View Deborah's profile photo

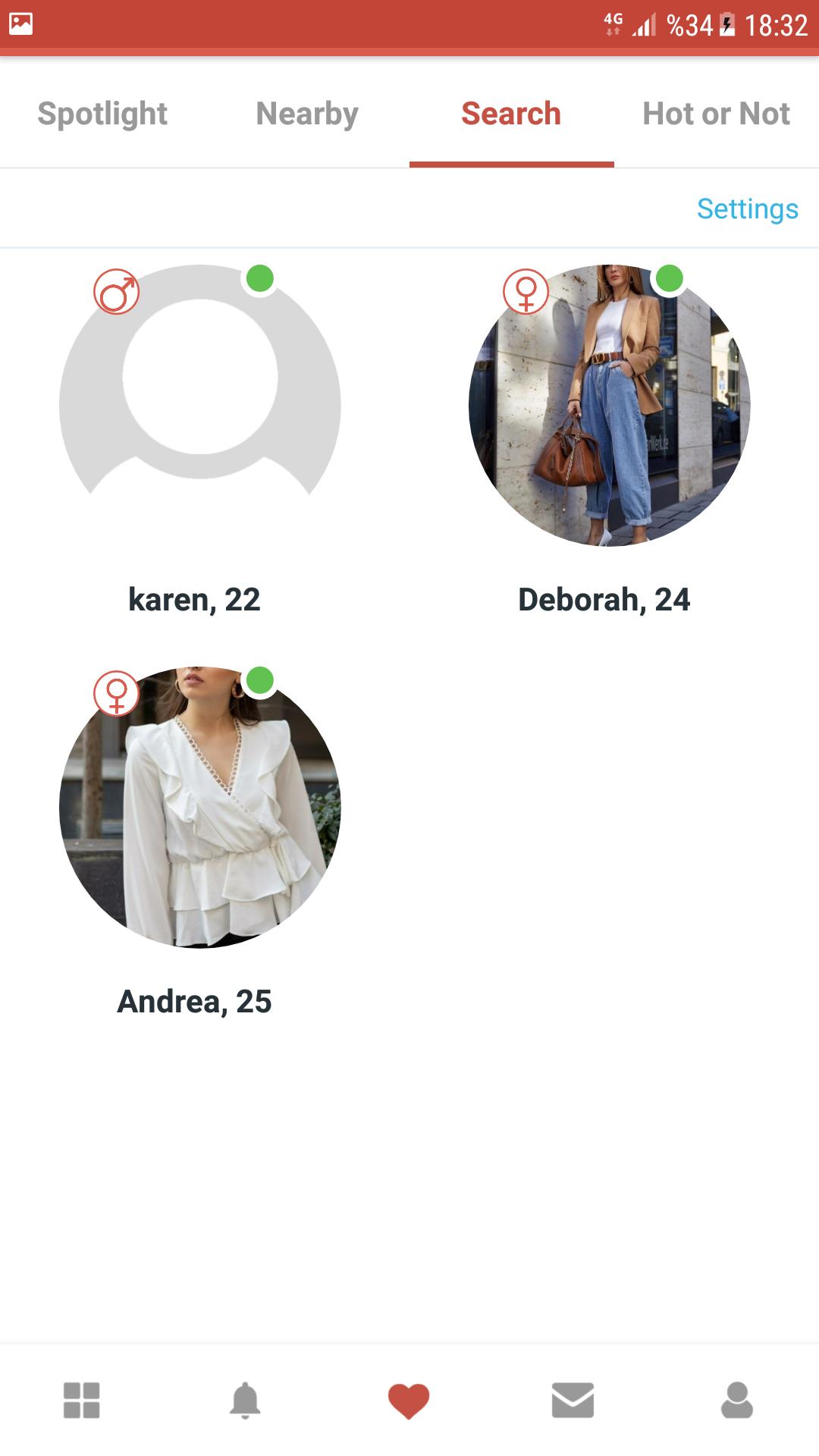610,405
